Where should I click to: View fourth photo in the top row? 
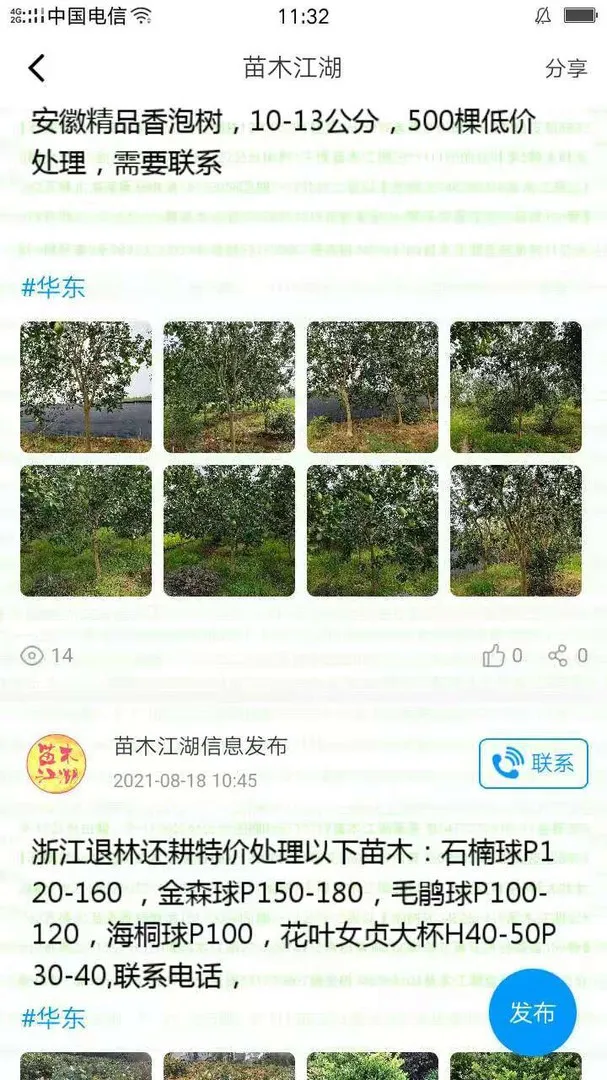pos(516,387)
